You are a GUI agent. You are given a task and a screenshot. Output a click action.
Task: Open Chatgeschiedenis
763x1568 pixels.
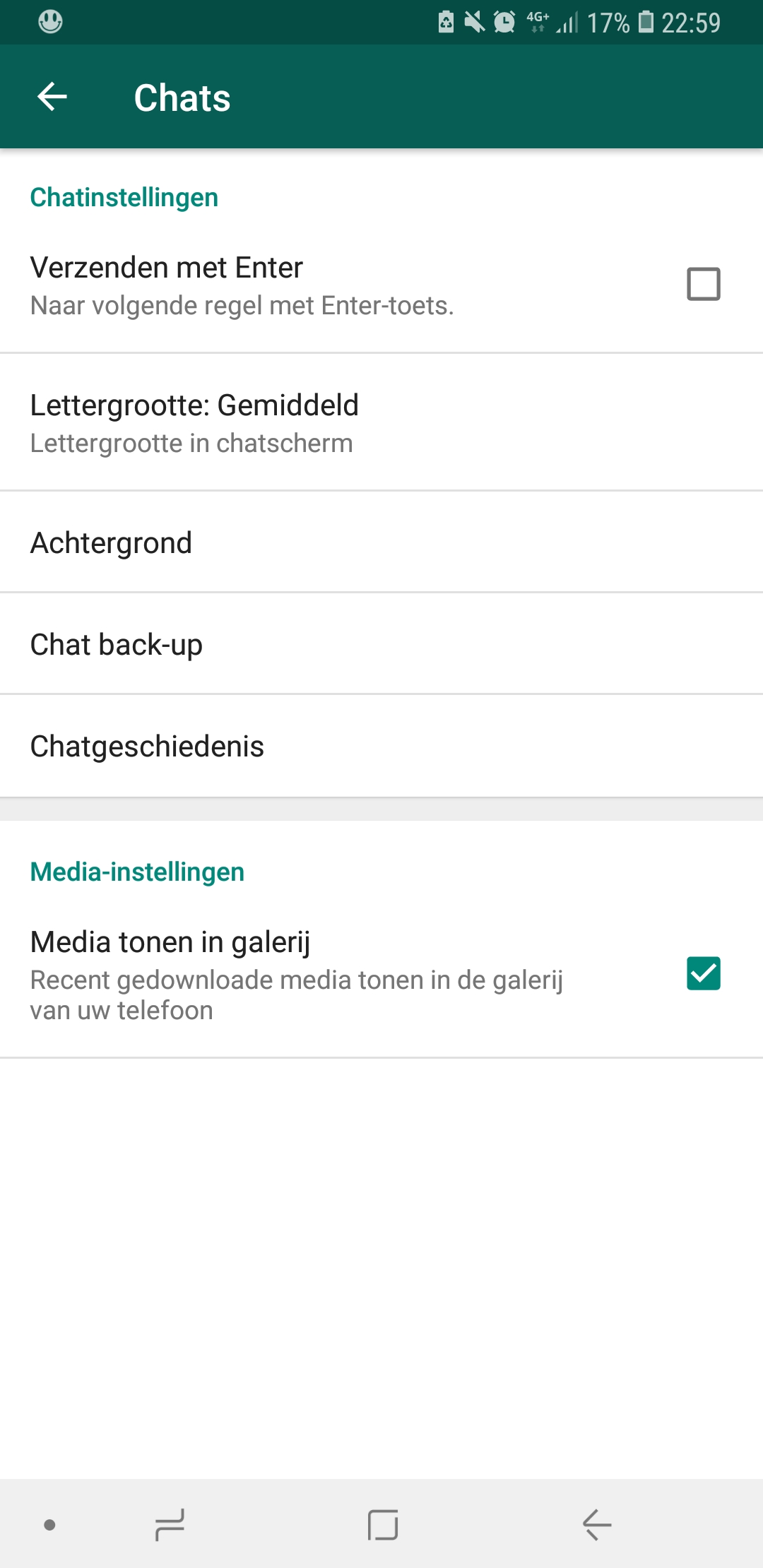pyautogui.click(x=381, y=746)
